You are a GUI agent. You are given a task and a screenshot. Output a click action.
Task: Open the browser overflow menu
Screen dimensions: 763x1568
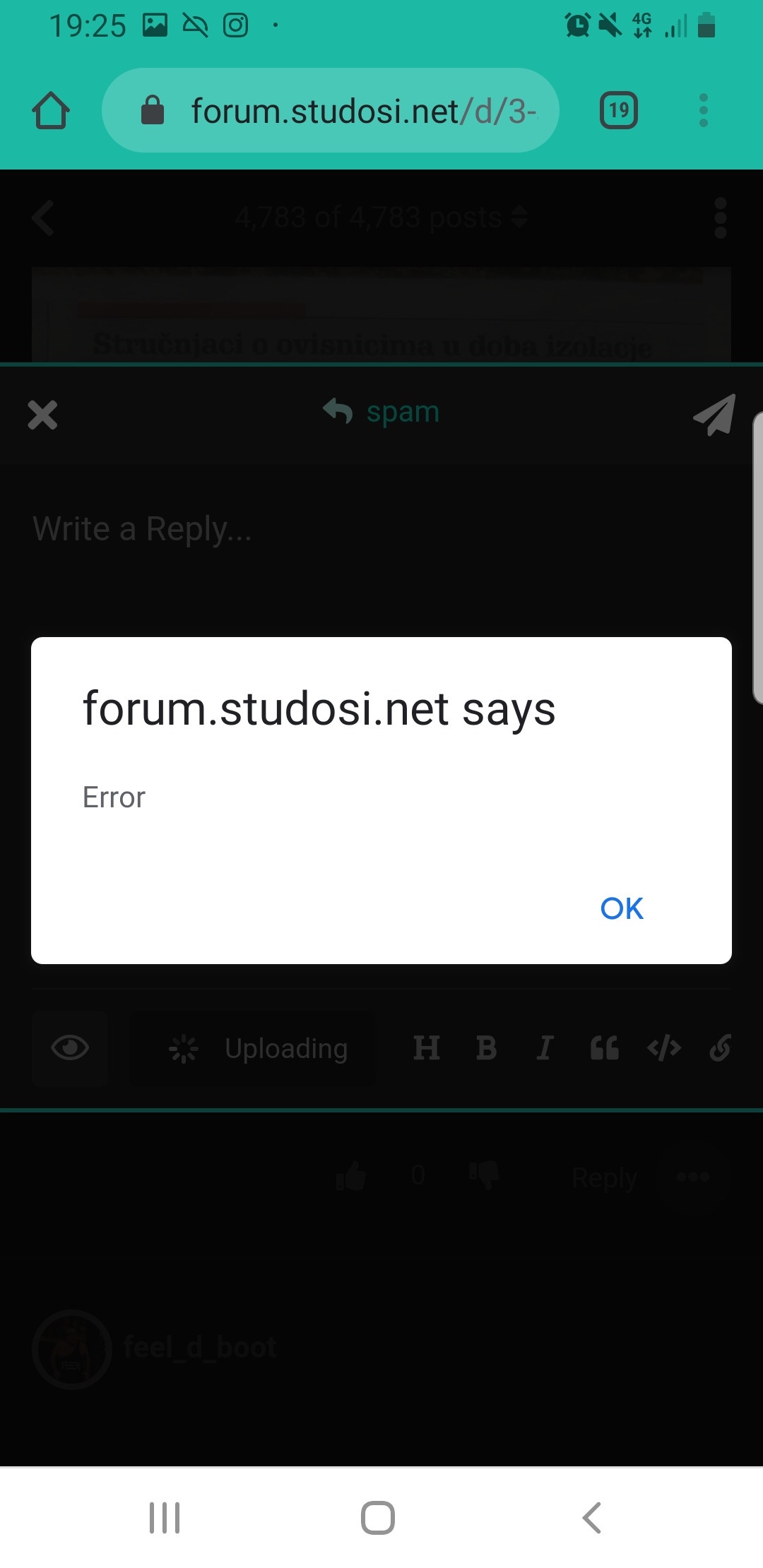(703, 110)
